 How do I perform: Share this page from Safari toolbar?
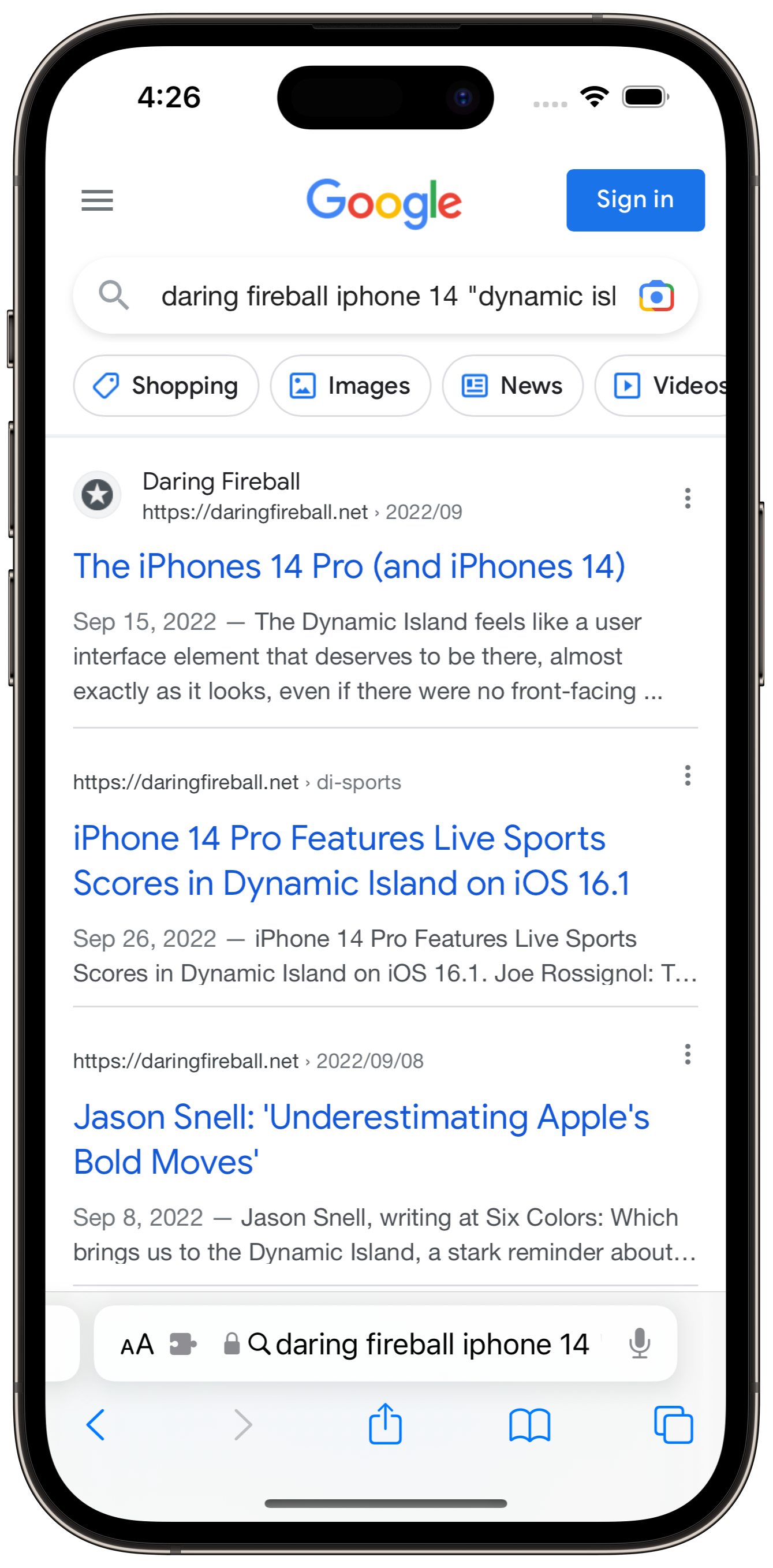click(x=385, y=1424)
